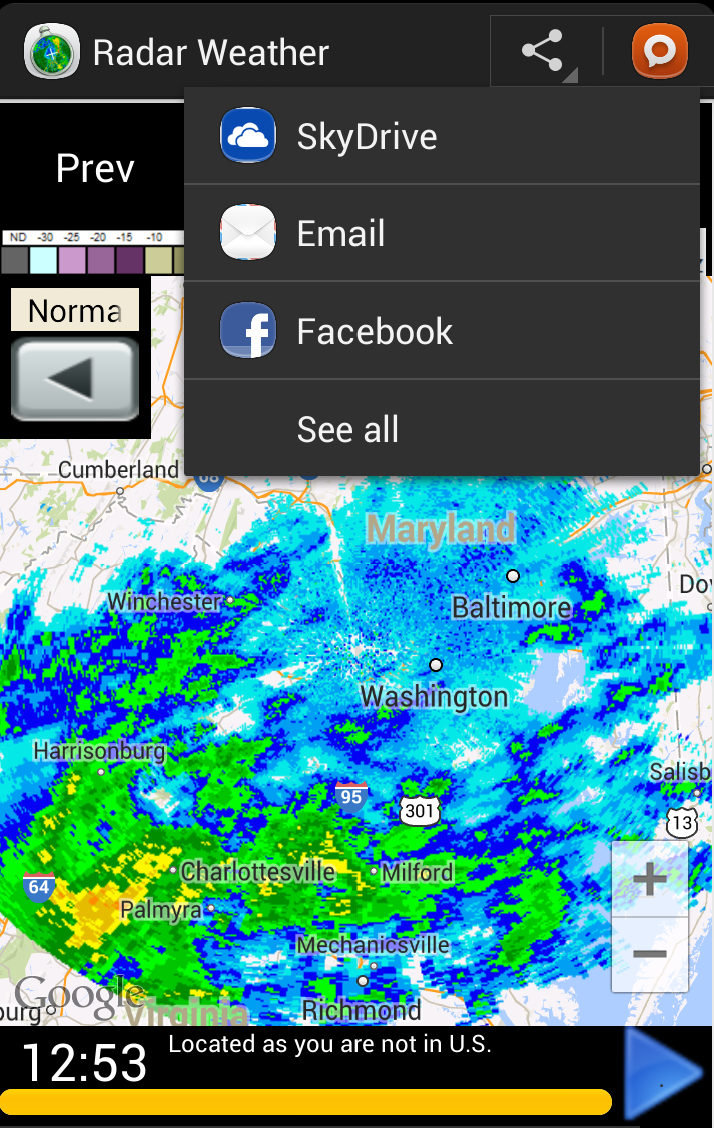Select See all sharing options

pyautogui.click(x=441, y=429)
